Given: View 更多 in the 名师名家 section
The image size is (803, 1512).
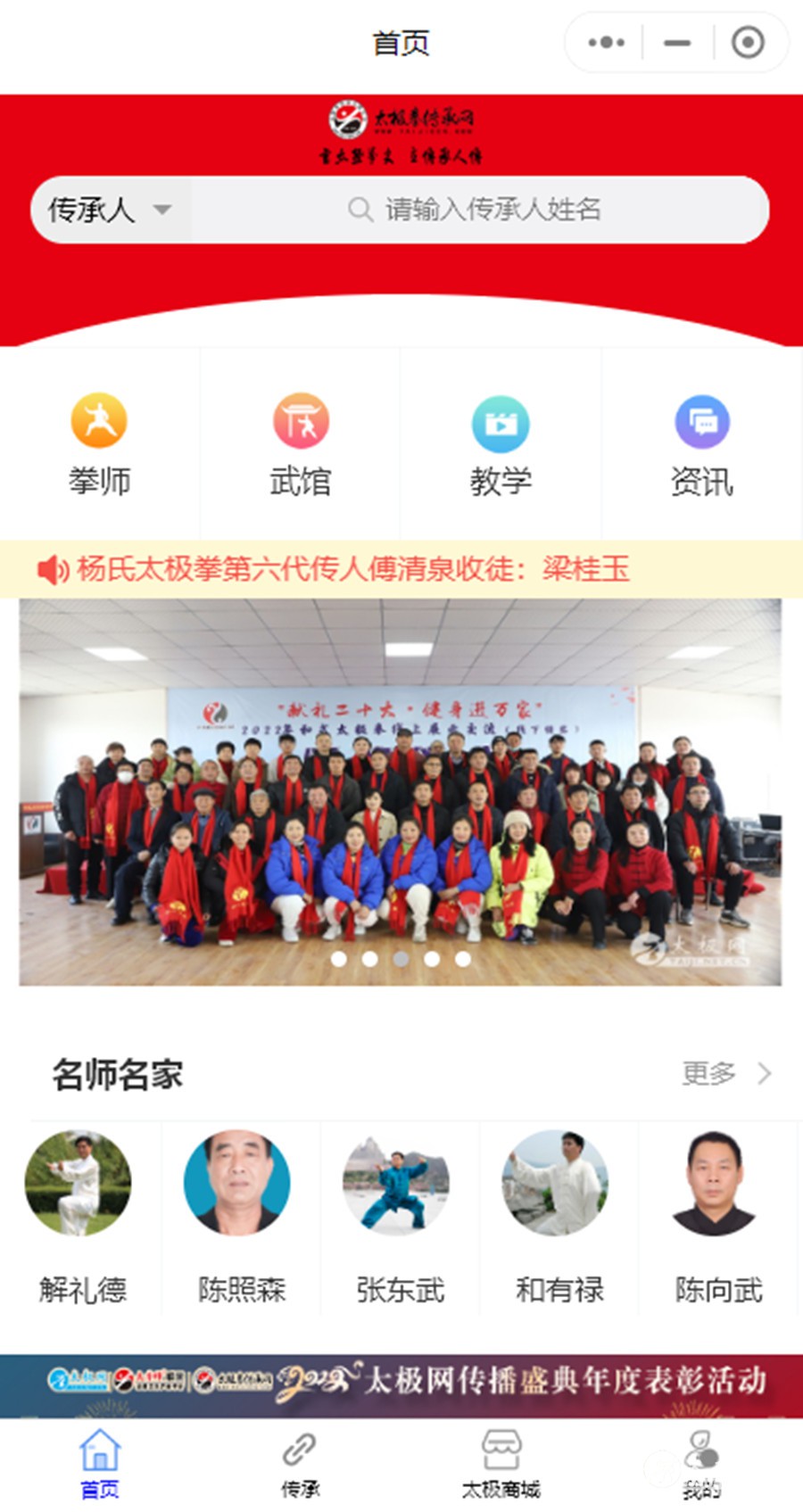Looking at the screenshot, I should (x=724, y=1073).
